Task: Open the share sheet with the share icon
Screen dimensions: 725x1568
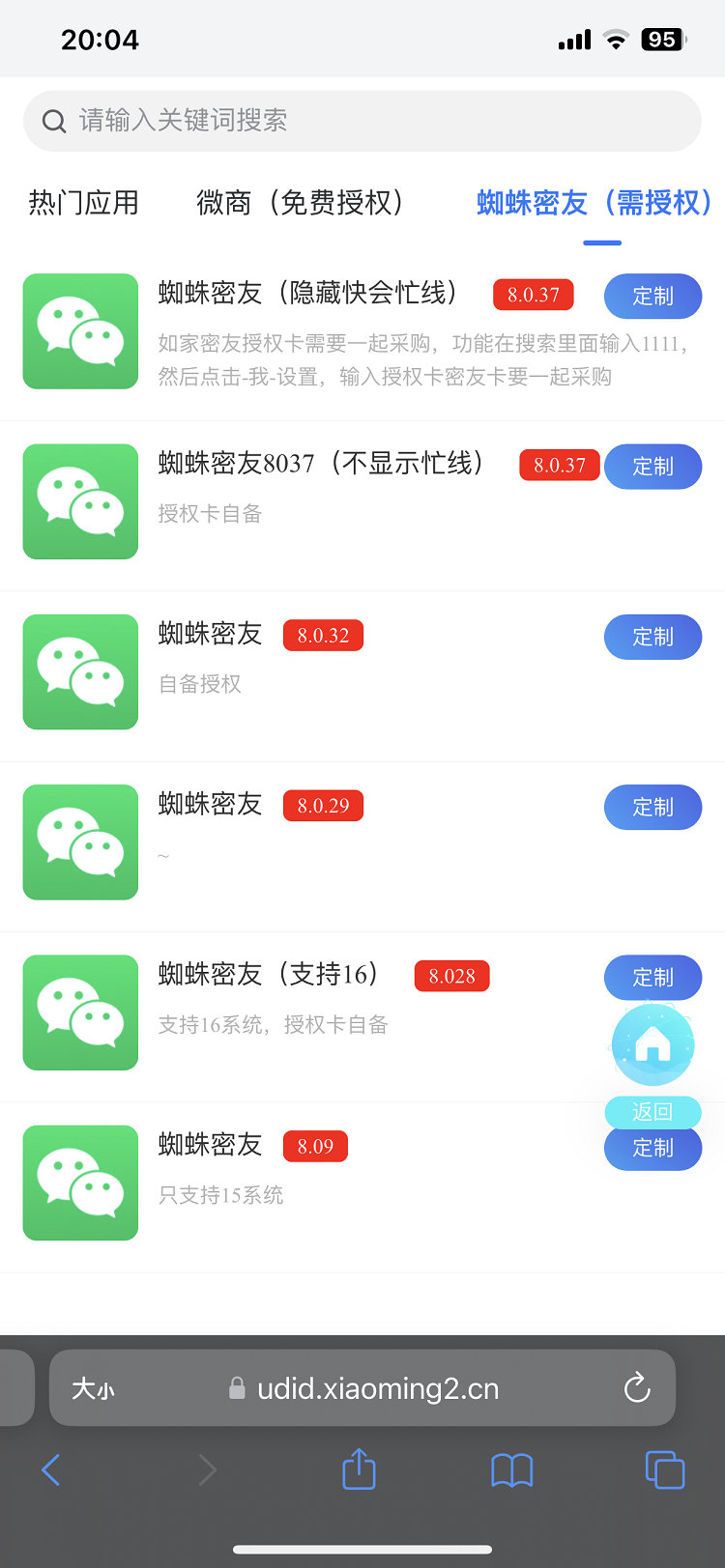Action: [359, 1469]
